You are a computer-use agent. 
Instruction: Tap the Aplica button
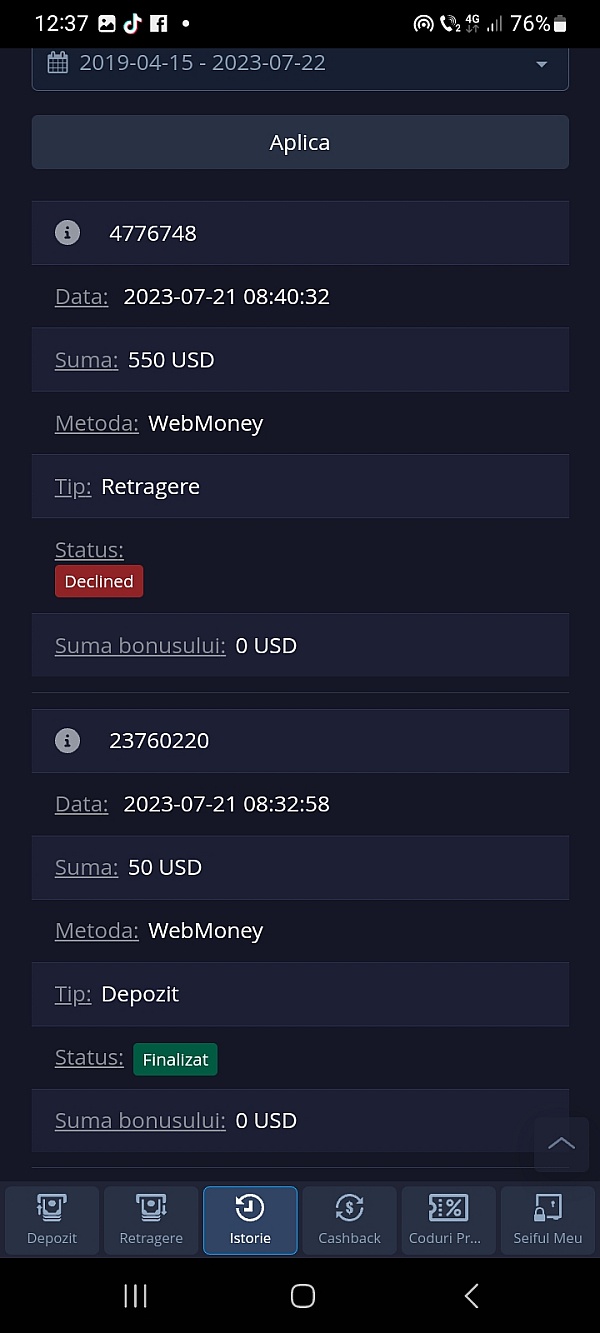click(300, 142)
